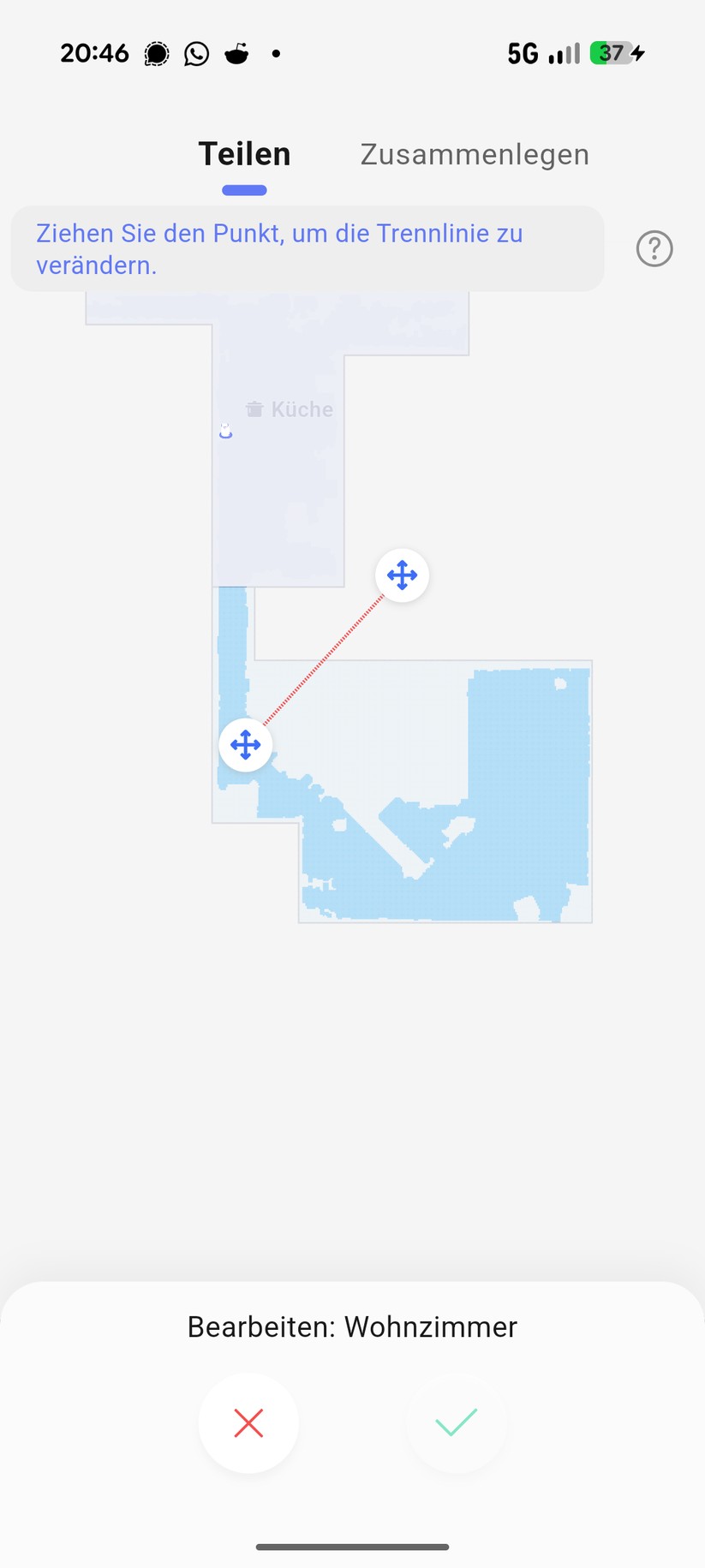The height and width of the screenshot is (1568, 705).
Task: Tap the Küche room on the map
Action: (x=289, y=409)
